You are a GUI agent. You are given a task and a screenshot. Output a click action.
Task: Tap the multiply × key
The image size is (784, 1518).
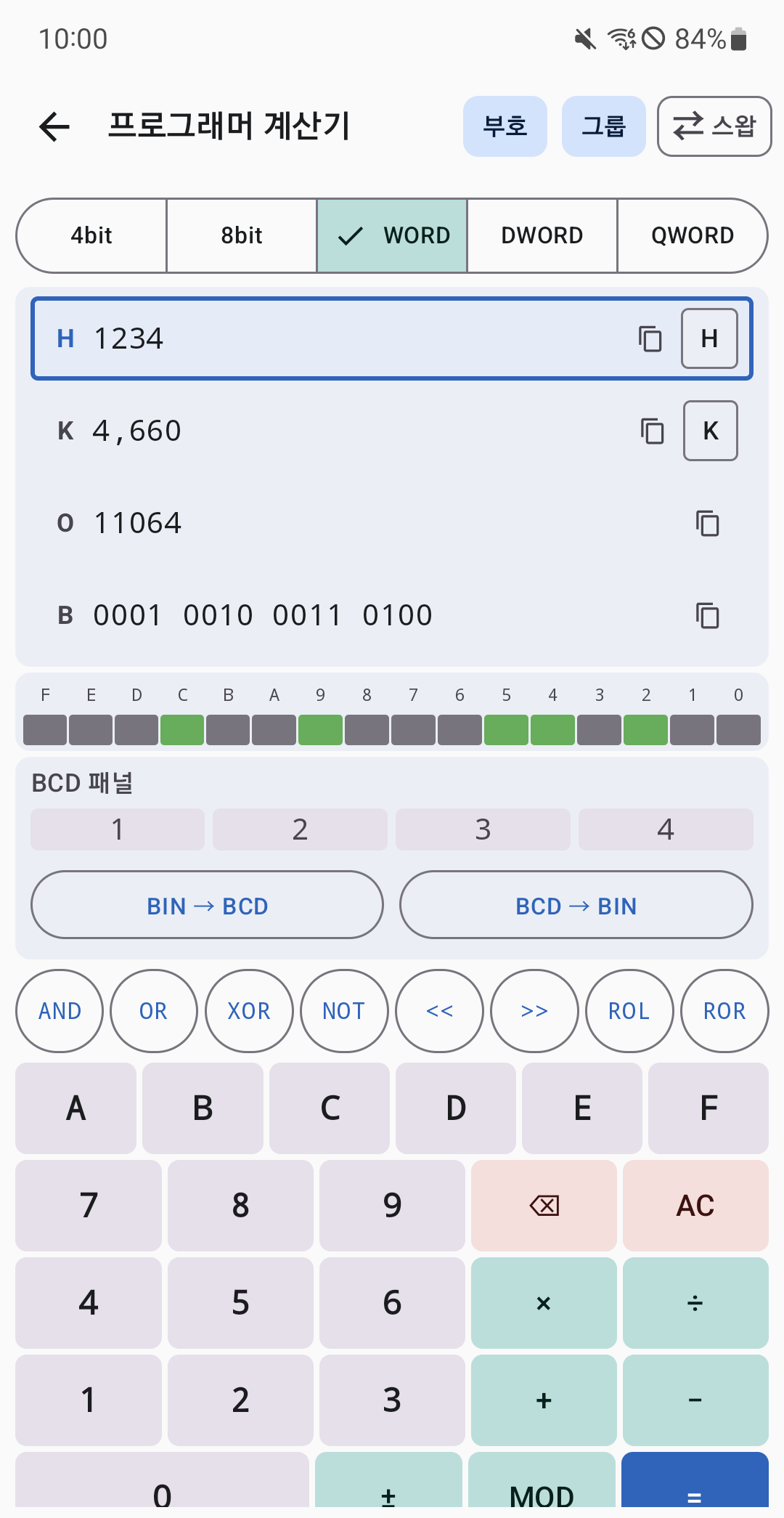click(x=544, y=1303)
